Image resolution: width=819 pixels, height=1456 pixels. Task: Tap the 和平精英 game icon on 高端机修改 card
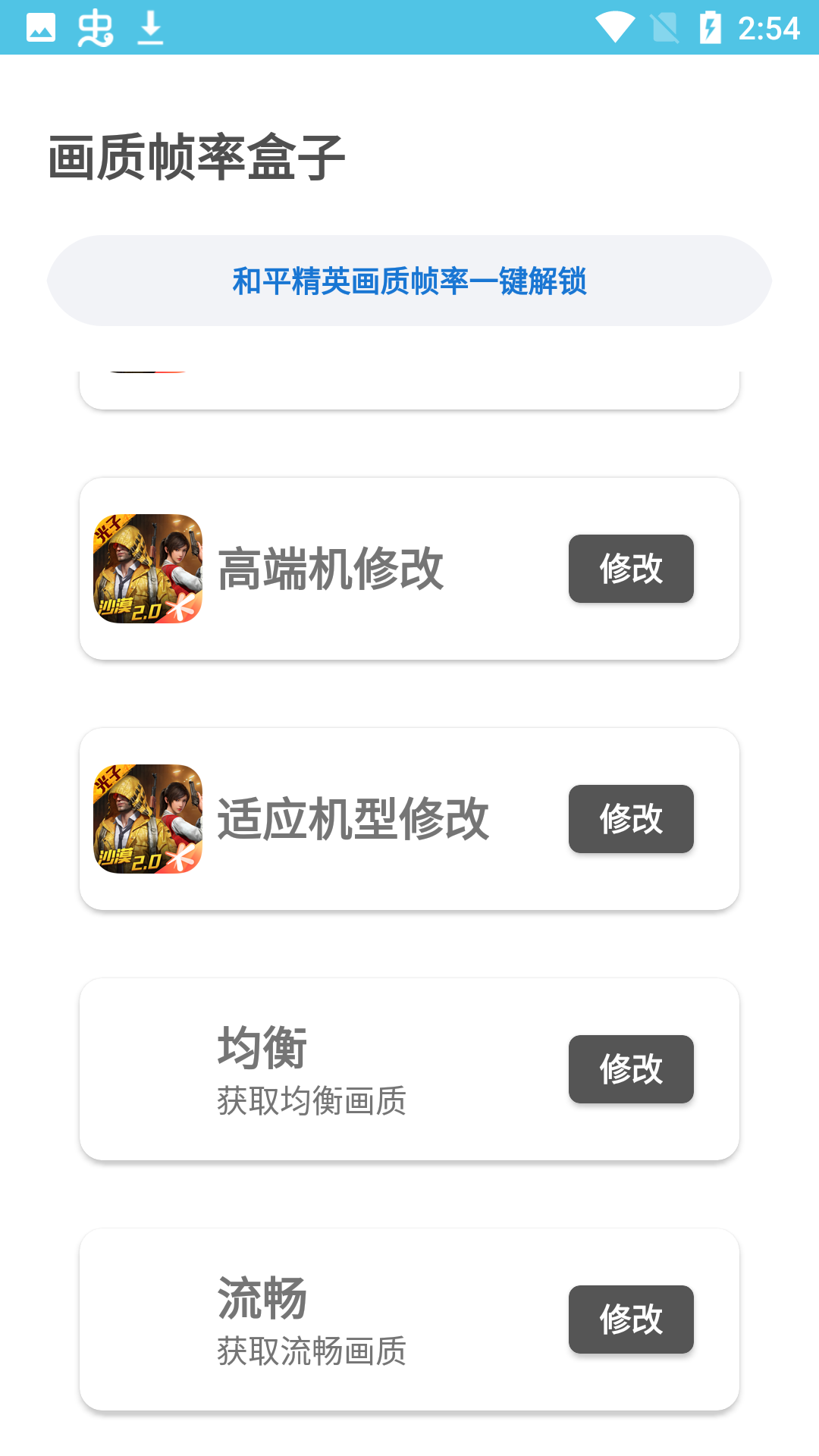(149, 569)
